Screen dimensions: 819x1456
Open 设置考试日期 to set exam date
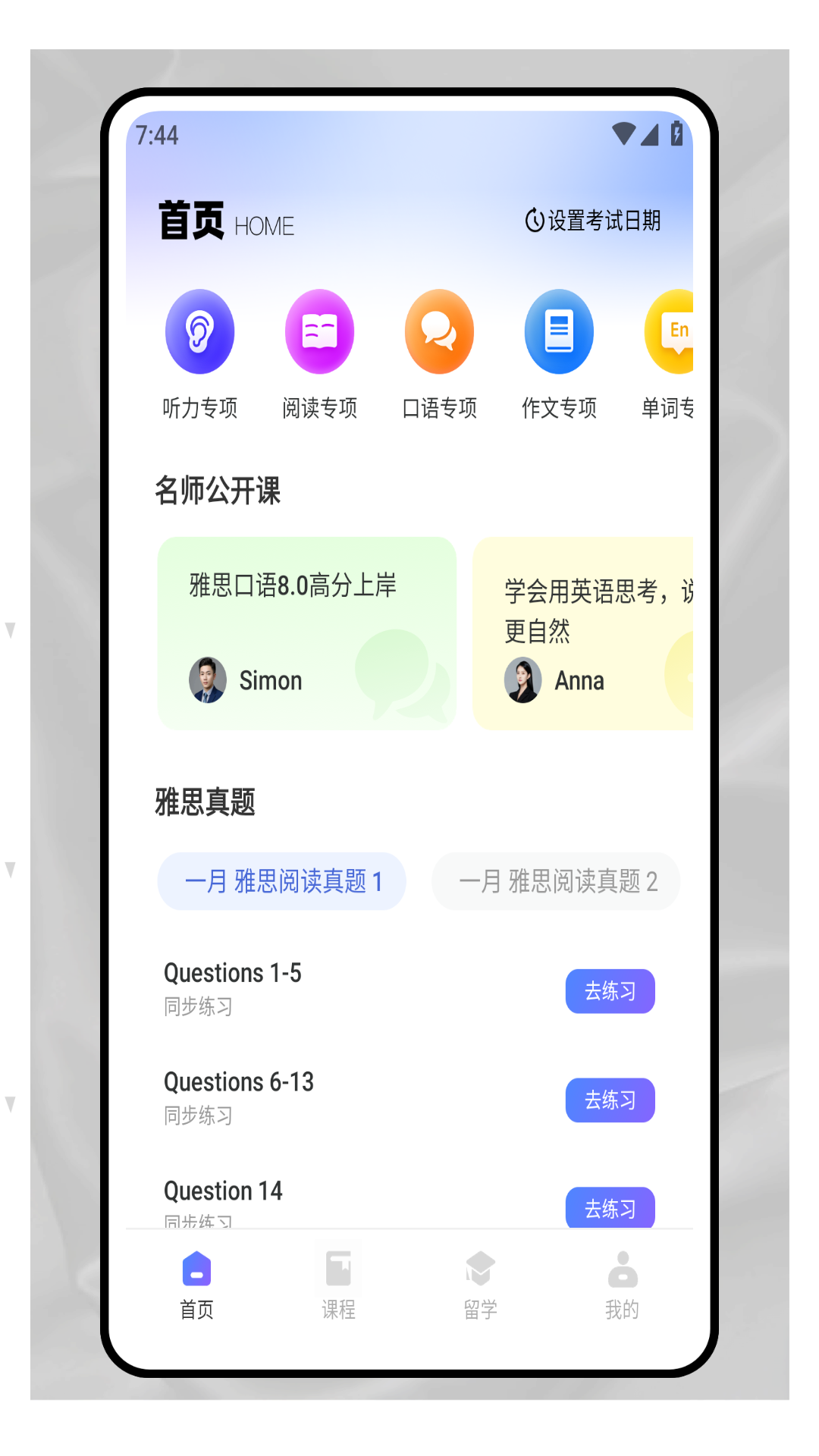click(x=592, y=221)
